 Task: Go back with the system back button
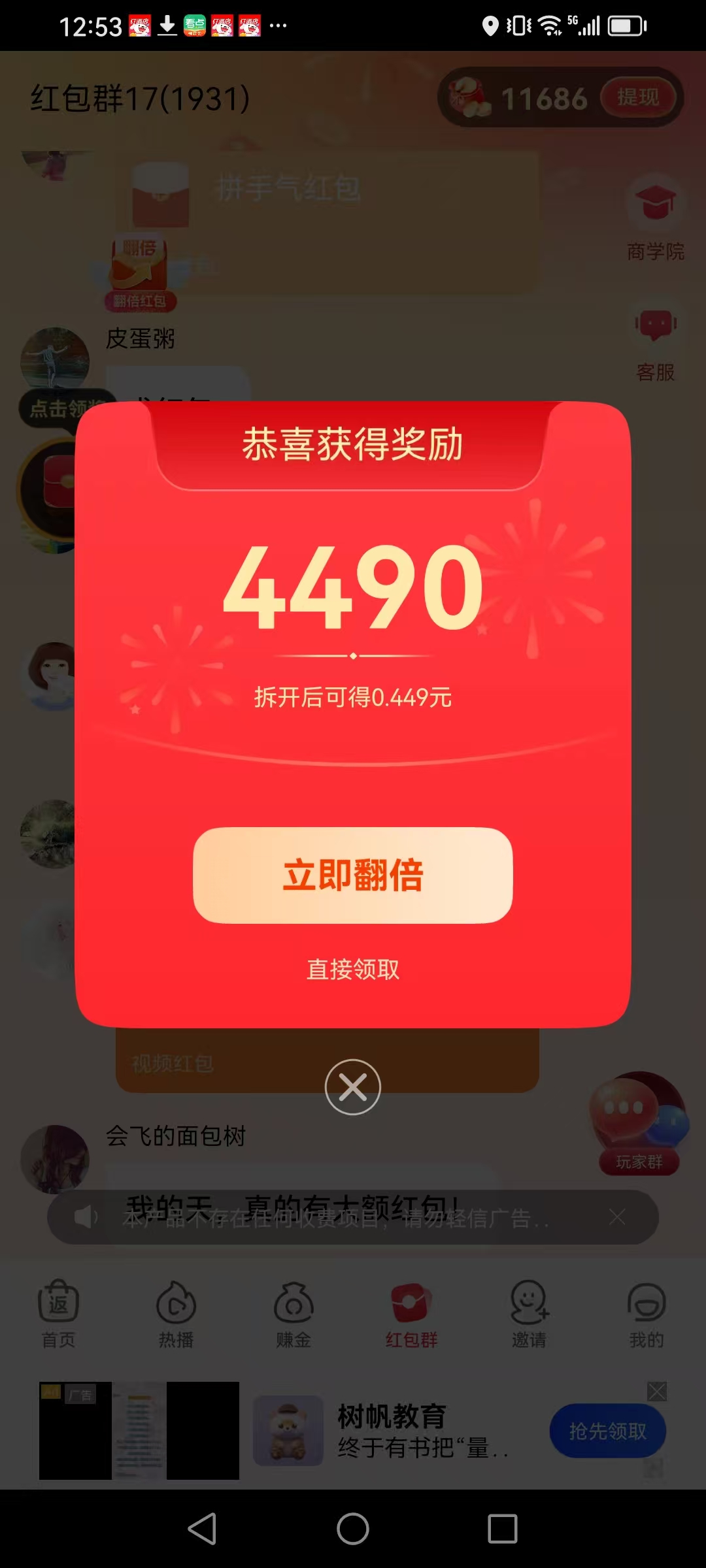point(202,1529)
